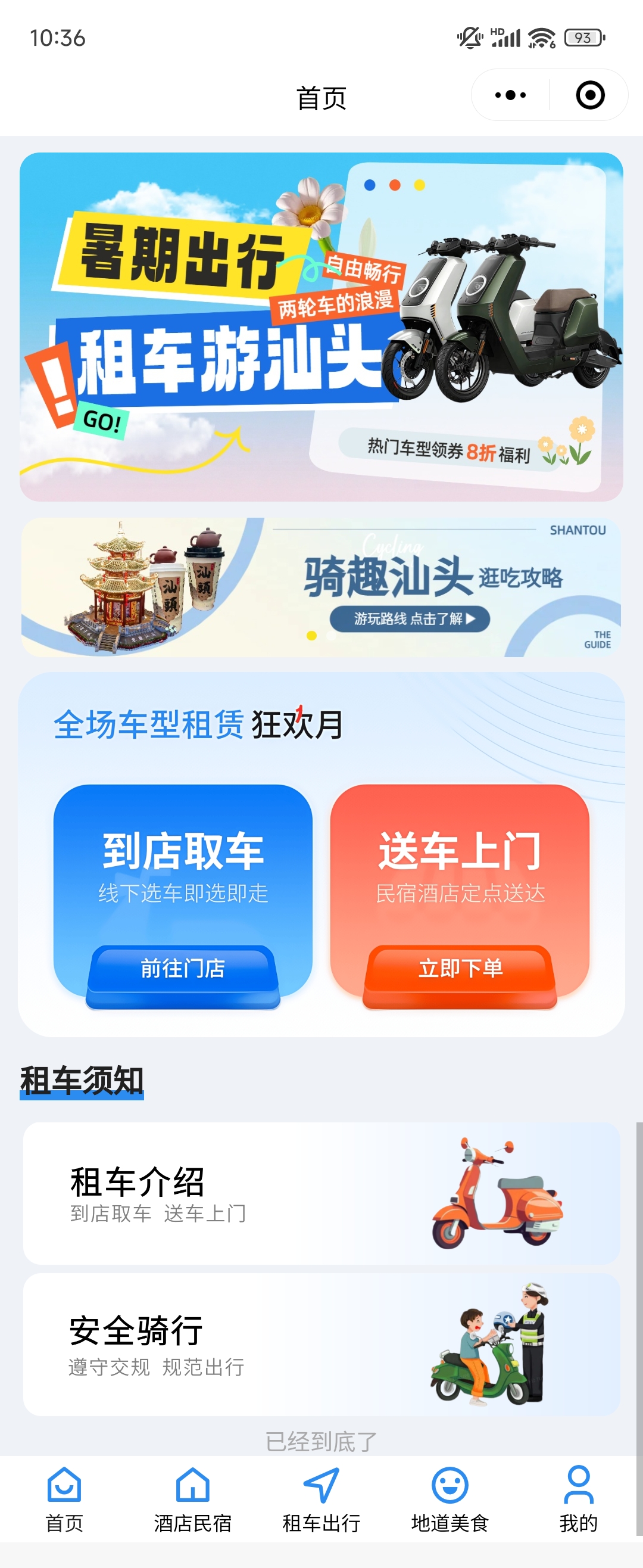Open the 安全骑行 card
643x1568 pixels.
coord(321,1345)
